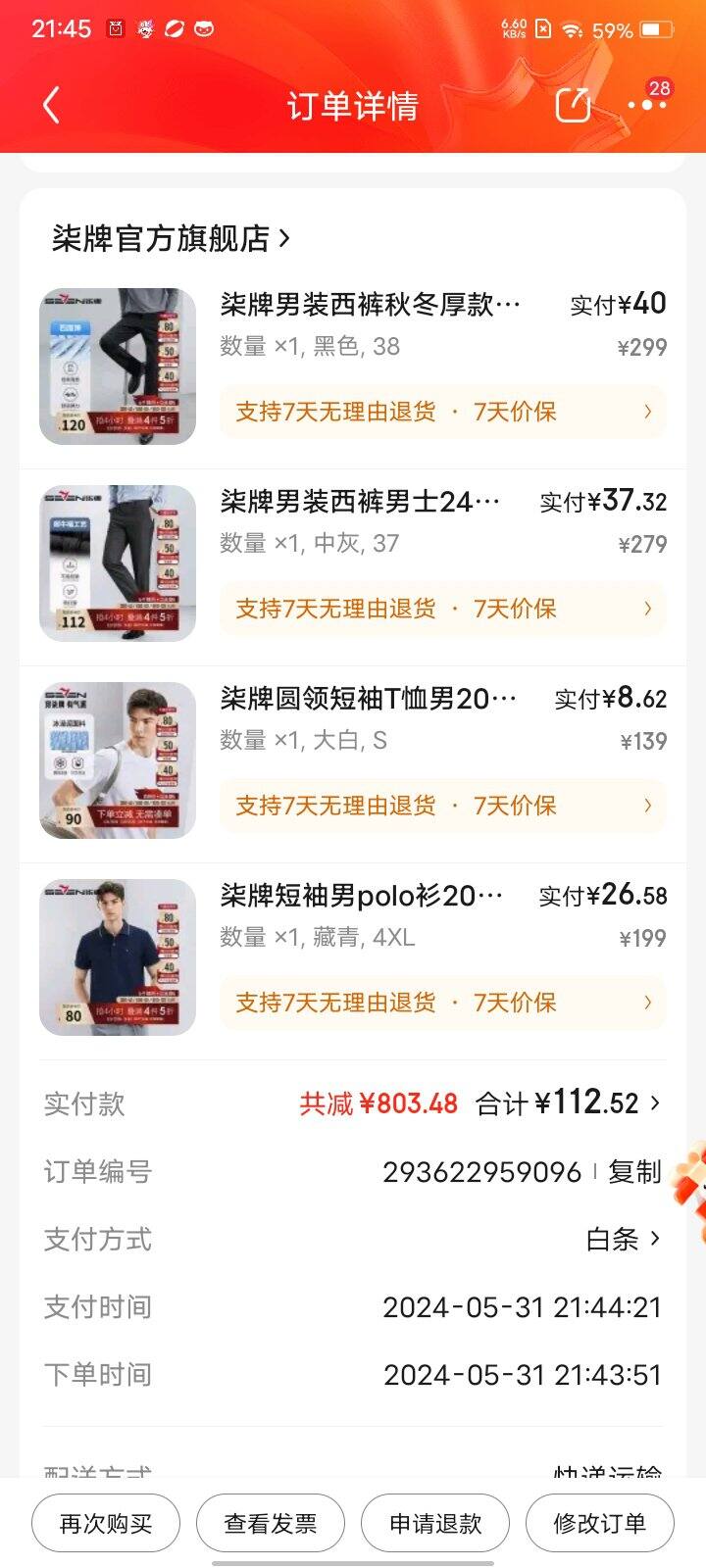Modify the order via 修改订单
Image resolution: width=706 pixels, height=1568 pixels.
click(x=600, y=1524)
